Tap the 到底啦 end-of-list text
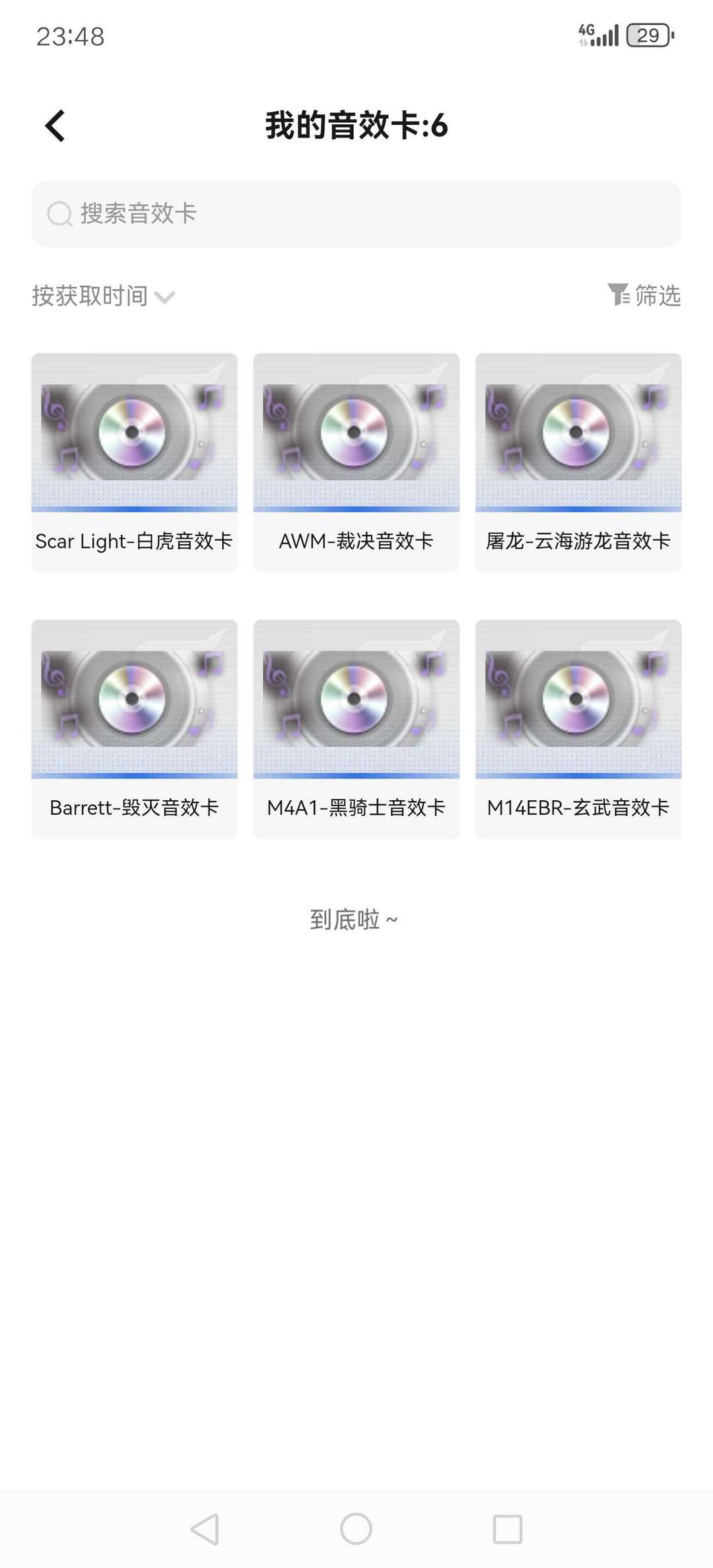 point(355,918)
